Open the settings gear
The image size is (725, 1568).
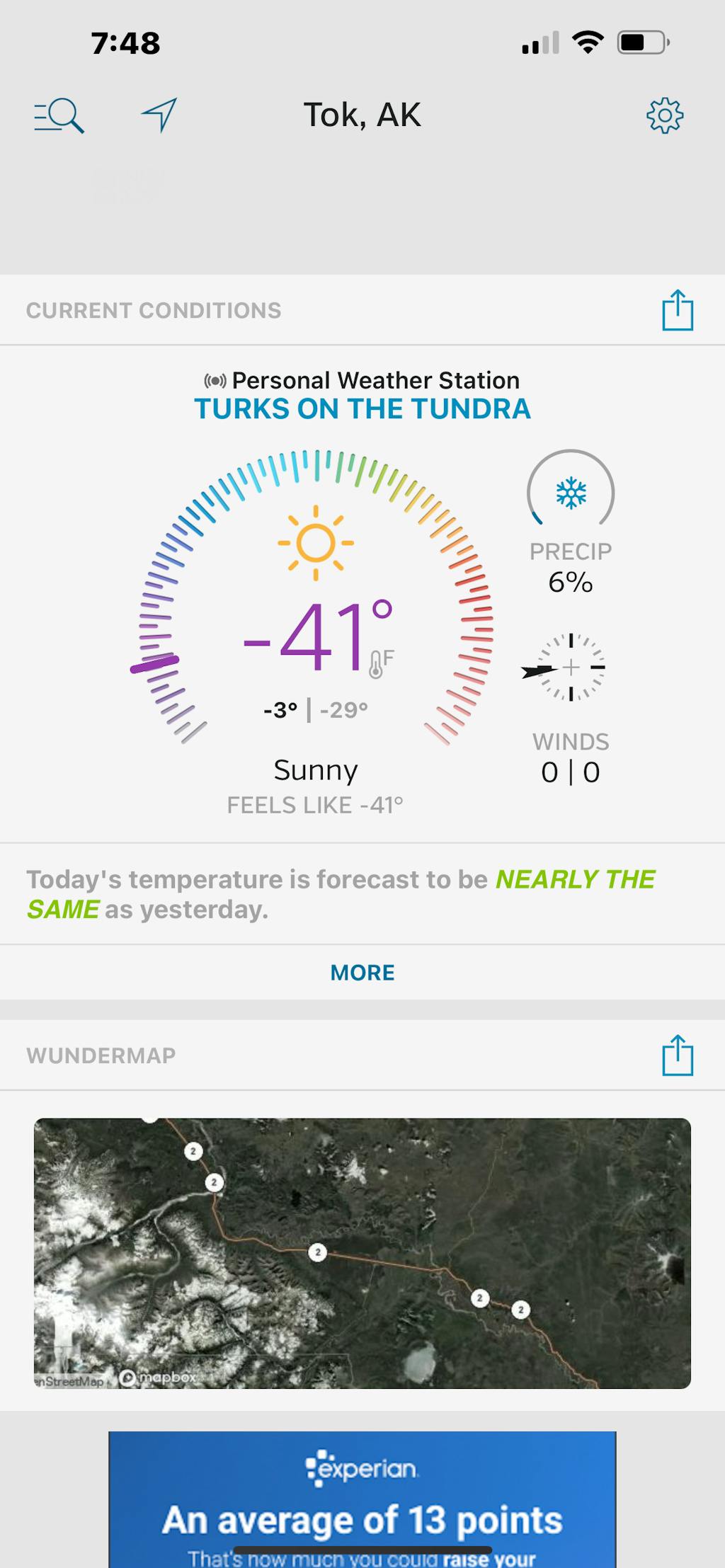[665, 115]
